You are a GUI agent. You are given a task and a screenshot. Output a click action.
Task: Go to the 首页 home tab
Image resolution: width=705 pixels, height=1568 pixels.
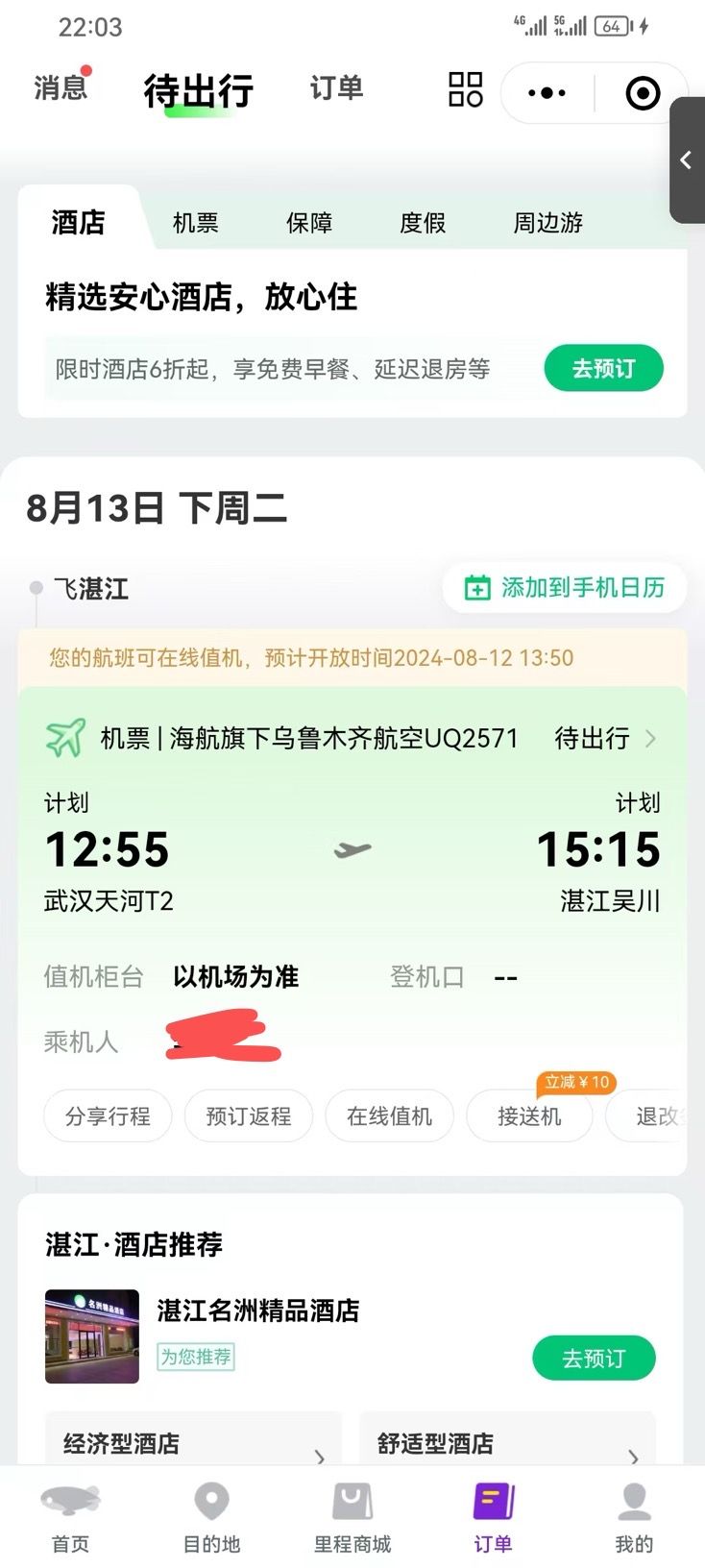pos(70,1518)
